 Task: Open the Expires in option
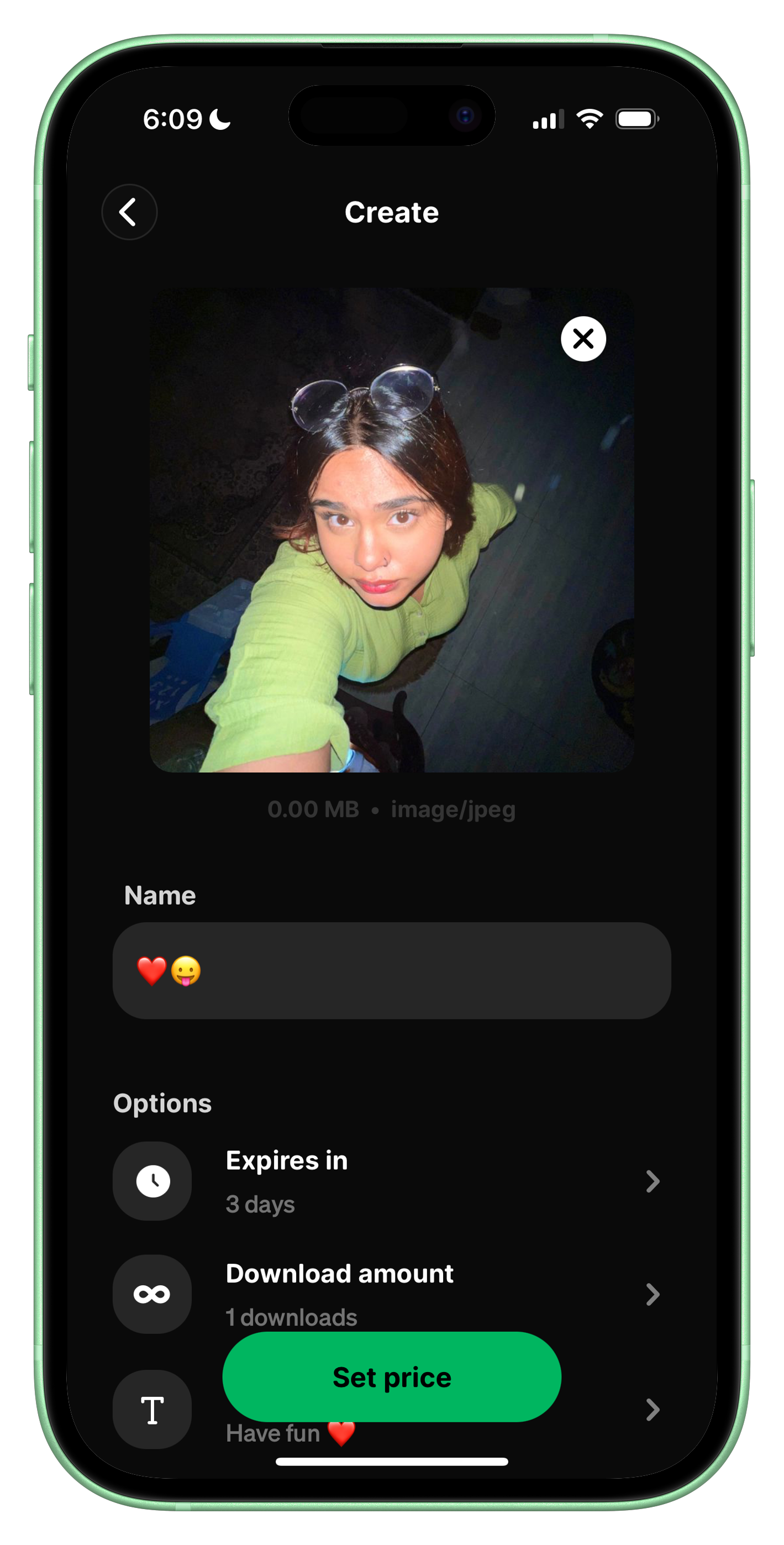391,1180
